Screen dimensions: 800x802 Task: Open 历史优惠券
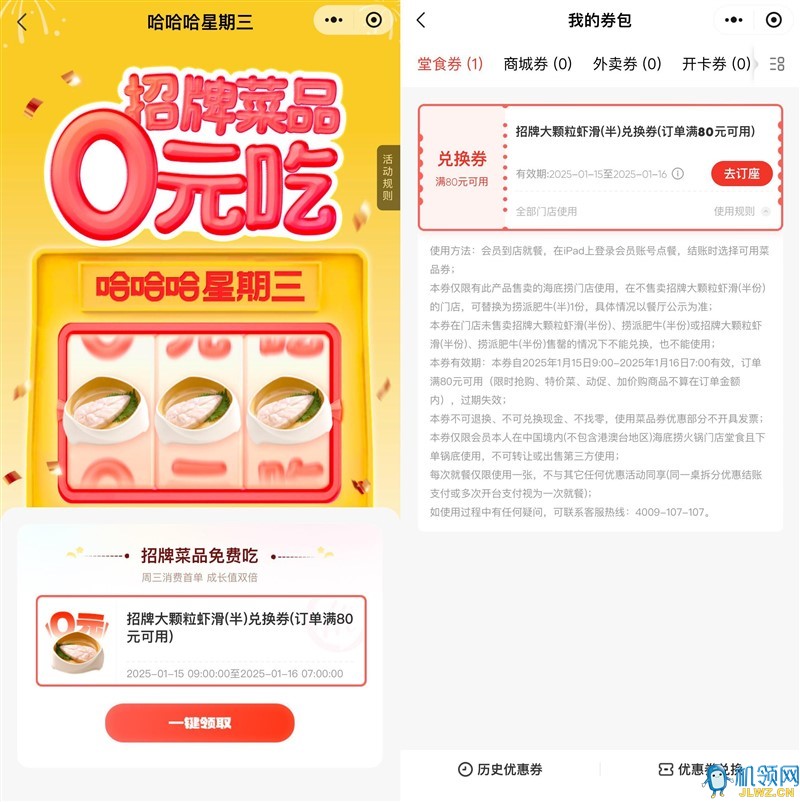(500, 769)
